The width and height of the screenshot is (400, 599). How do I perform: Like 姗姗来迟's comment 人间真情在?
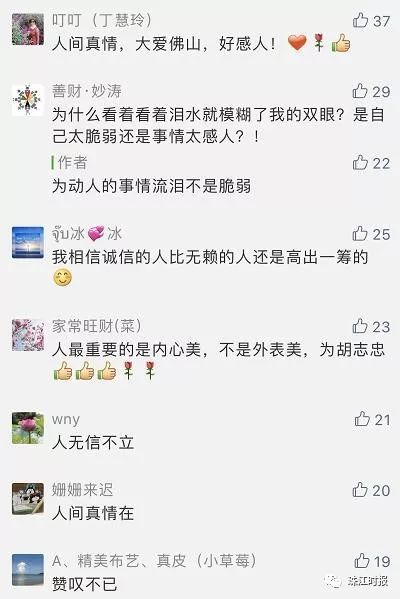click(x=360, y=490)
